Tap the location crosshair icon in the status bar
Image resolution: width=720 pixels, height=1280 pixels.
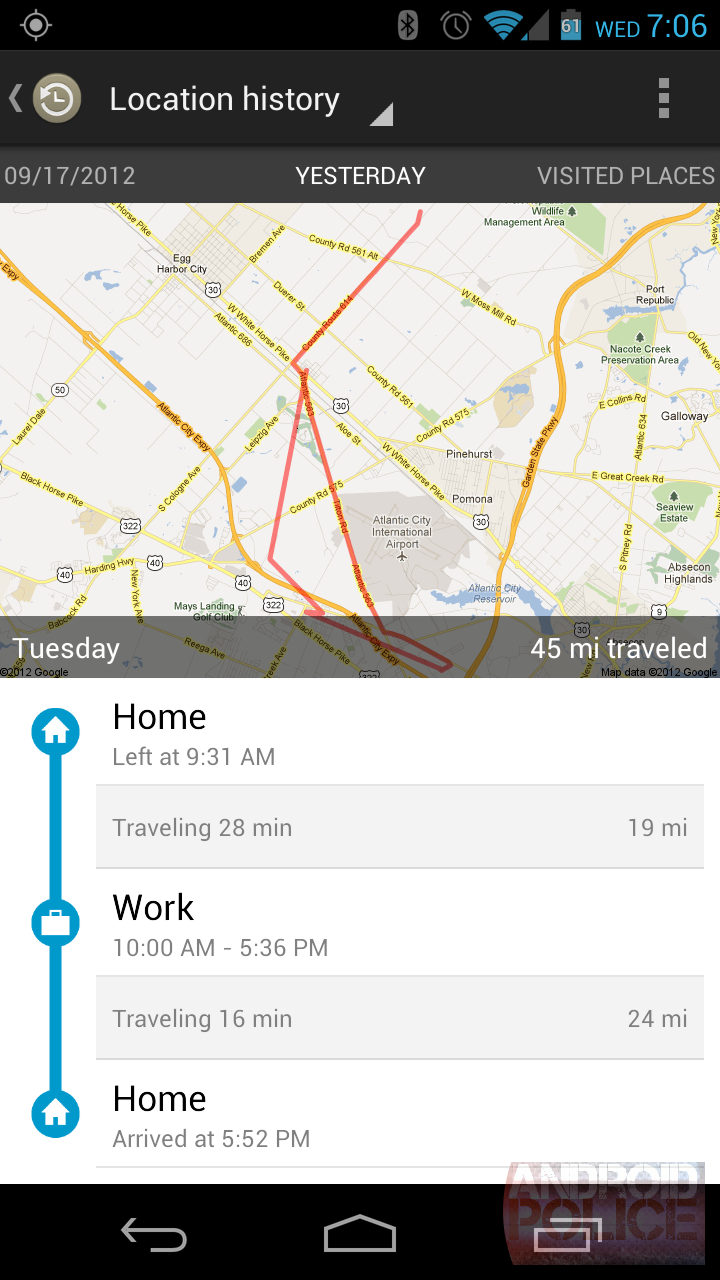[34, 24]
